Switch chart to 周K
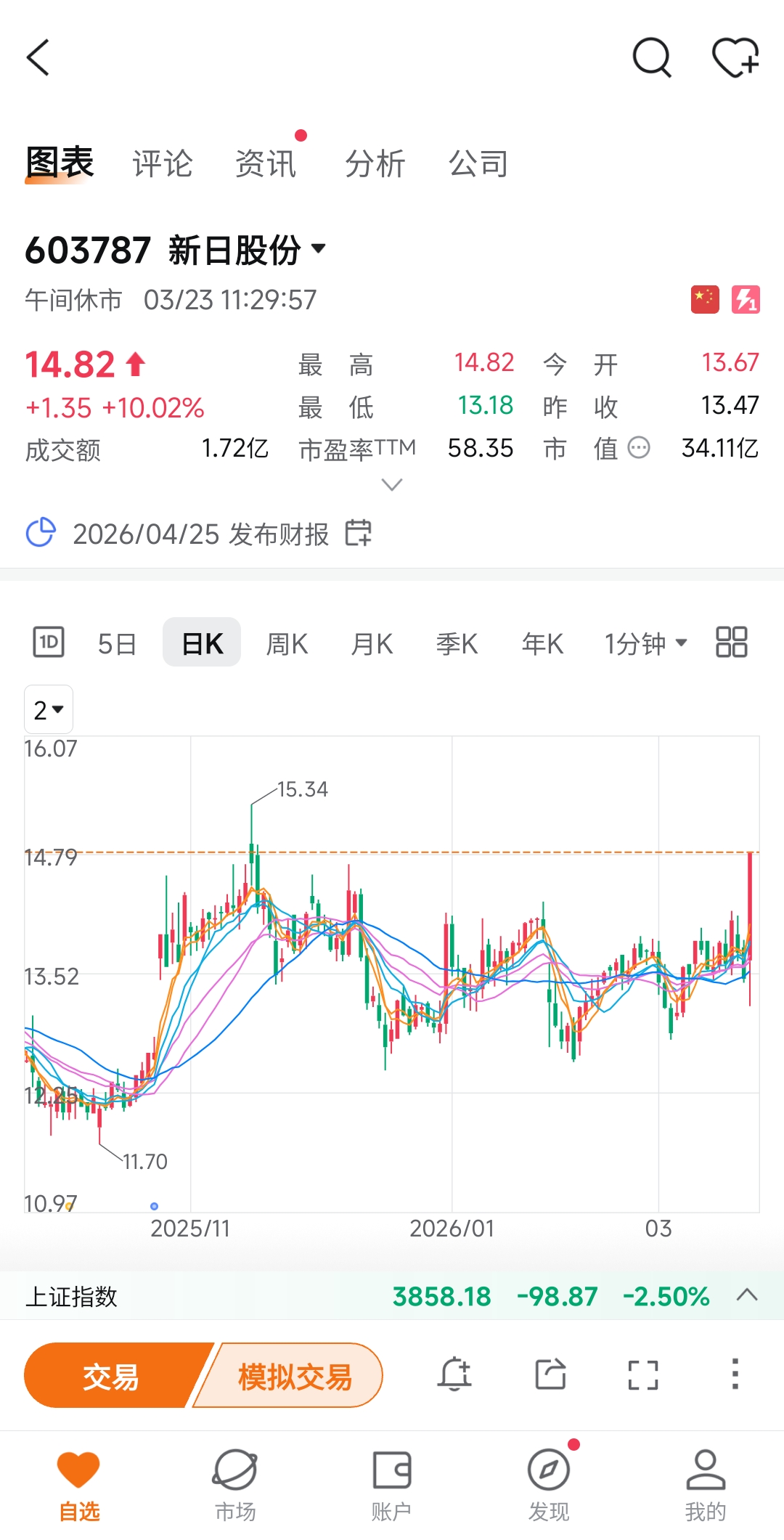Screen dimensions: 784x1540 click(x=287, y=643)
